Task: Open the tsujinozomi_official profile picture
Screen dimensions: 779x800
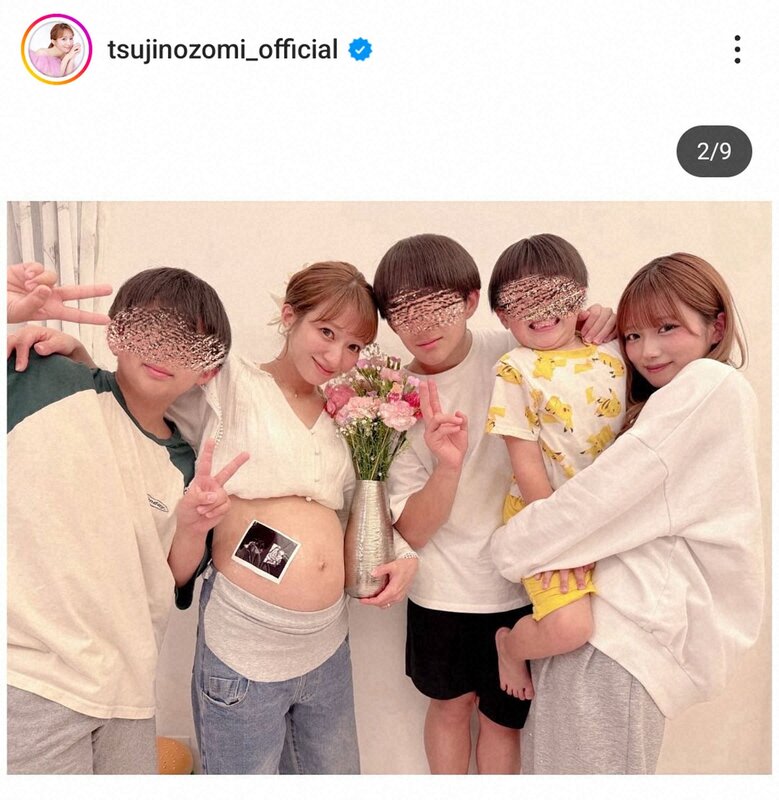Action: [x=56, y=49]
